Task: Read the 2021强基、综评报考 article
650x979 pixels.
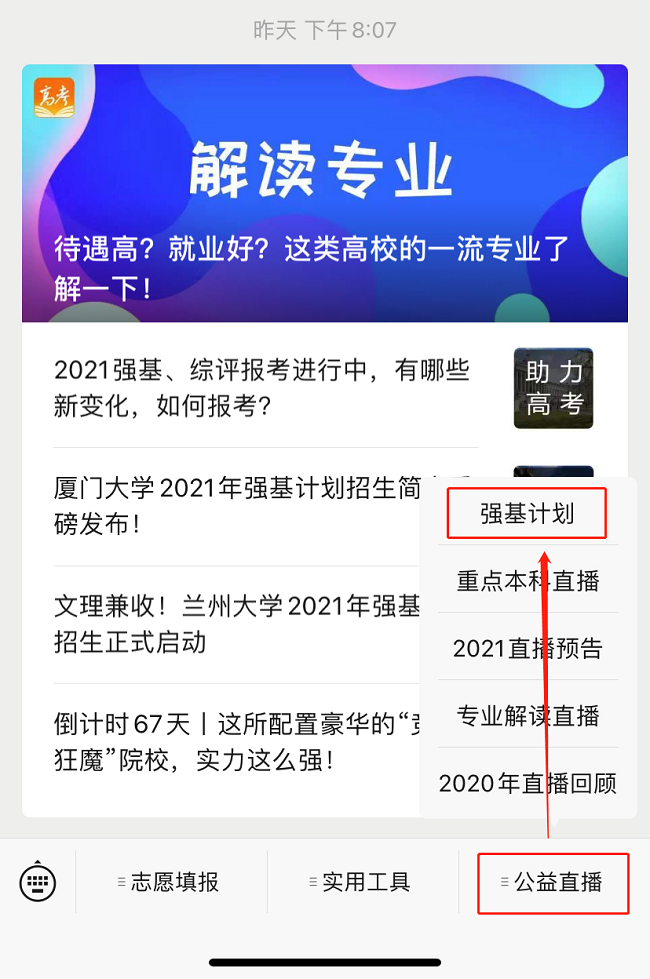Action: (262, 388)
